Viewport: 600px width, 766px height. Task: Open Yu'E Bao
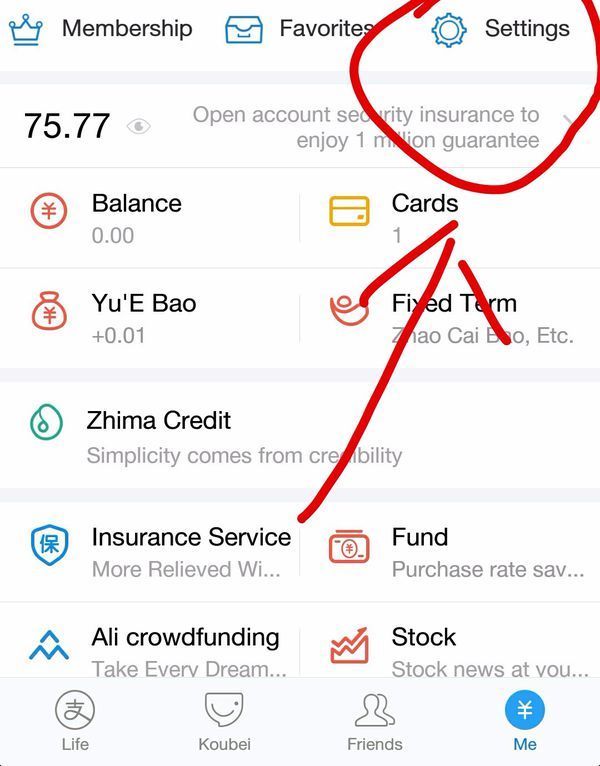pyautogui.click(x=143, y=317)
